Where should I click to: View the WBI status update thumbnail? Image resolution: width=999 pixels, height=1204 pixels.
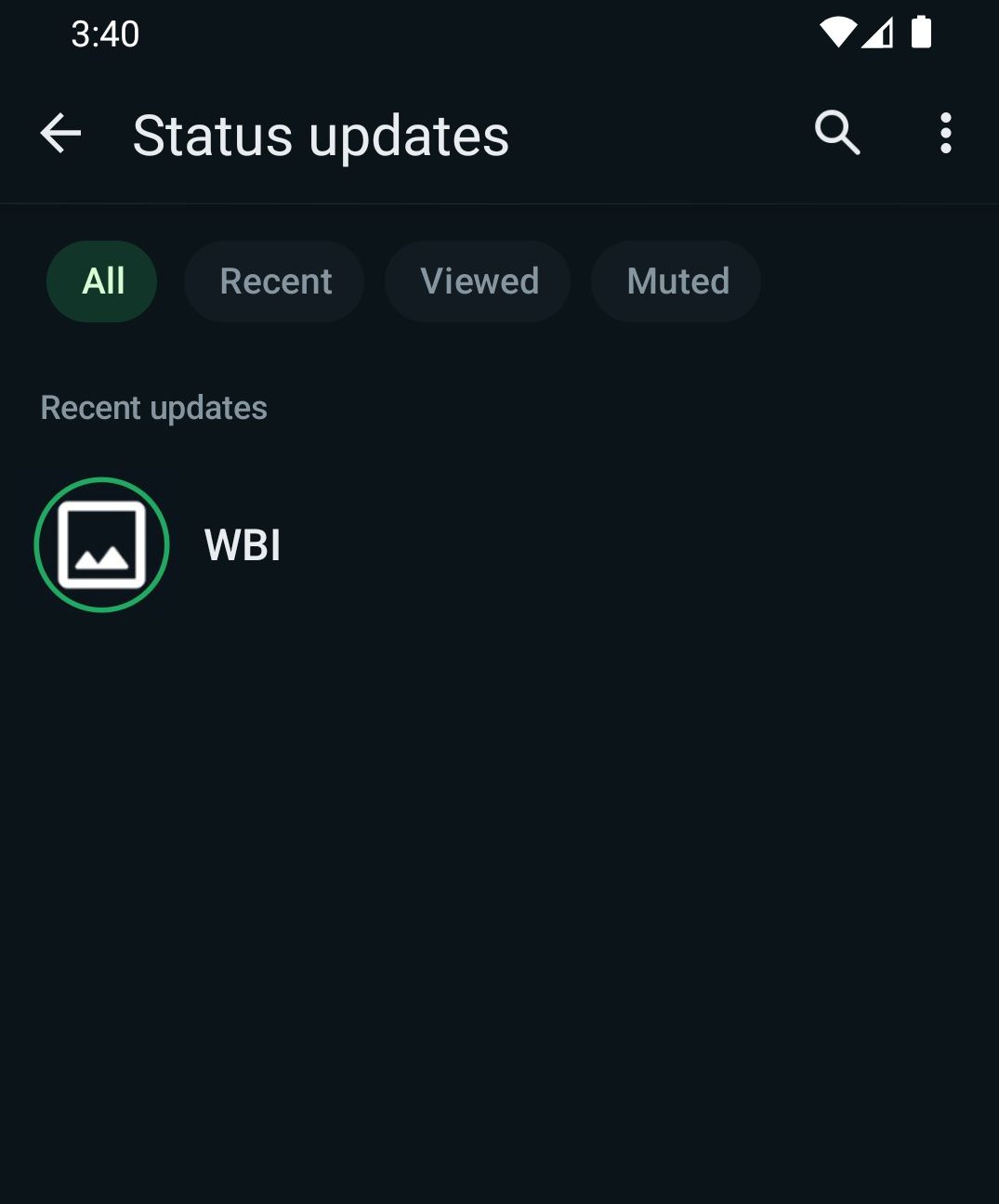[101, 544]
